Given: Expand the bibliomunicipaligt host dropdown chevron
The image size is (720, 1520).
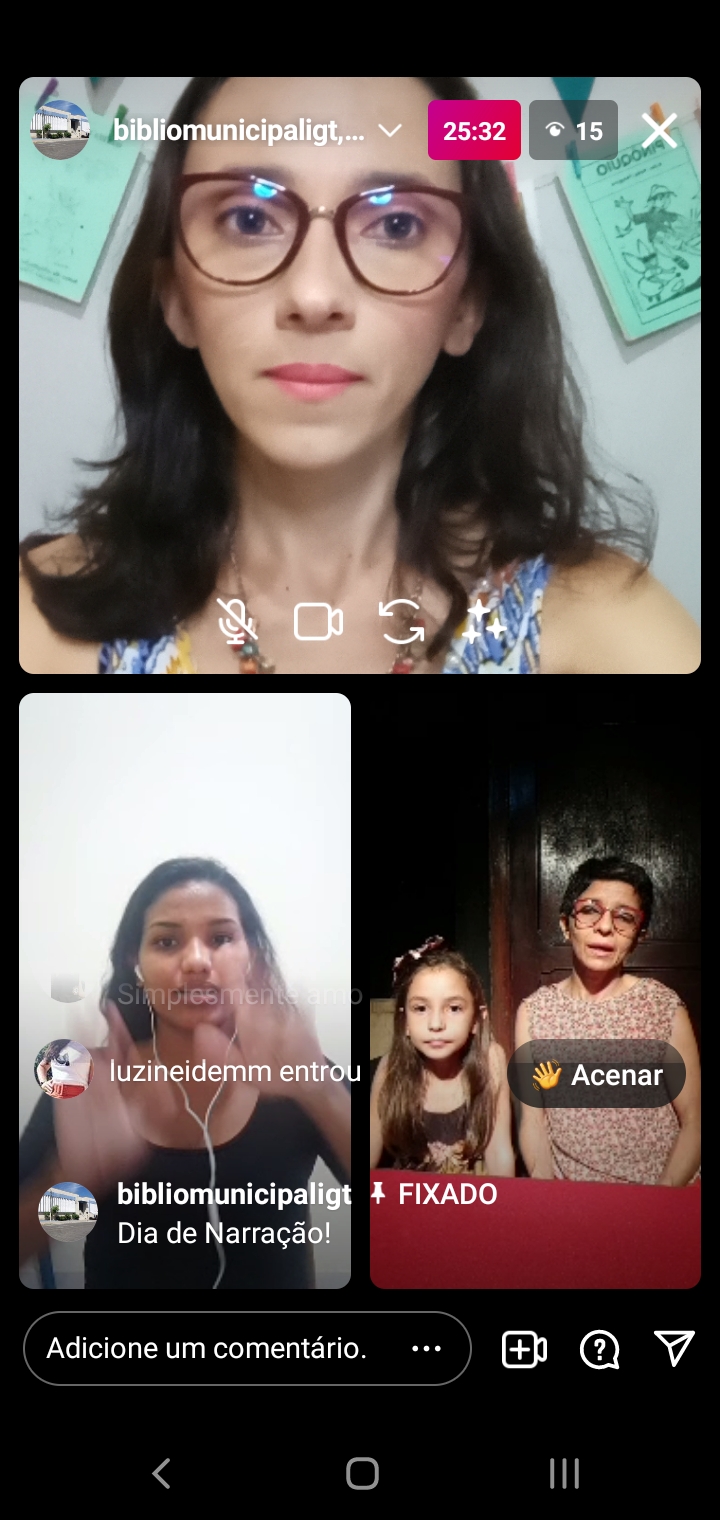Looking at the screenshot, I should pyautogui.click(x=390, y=131).
